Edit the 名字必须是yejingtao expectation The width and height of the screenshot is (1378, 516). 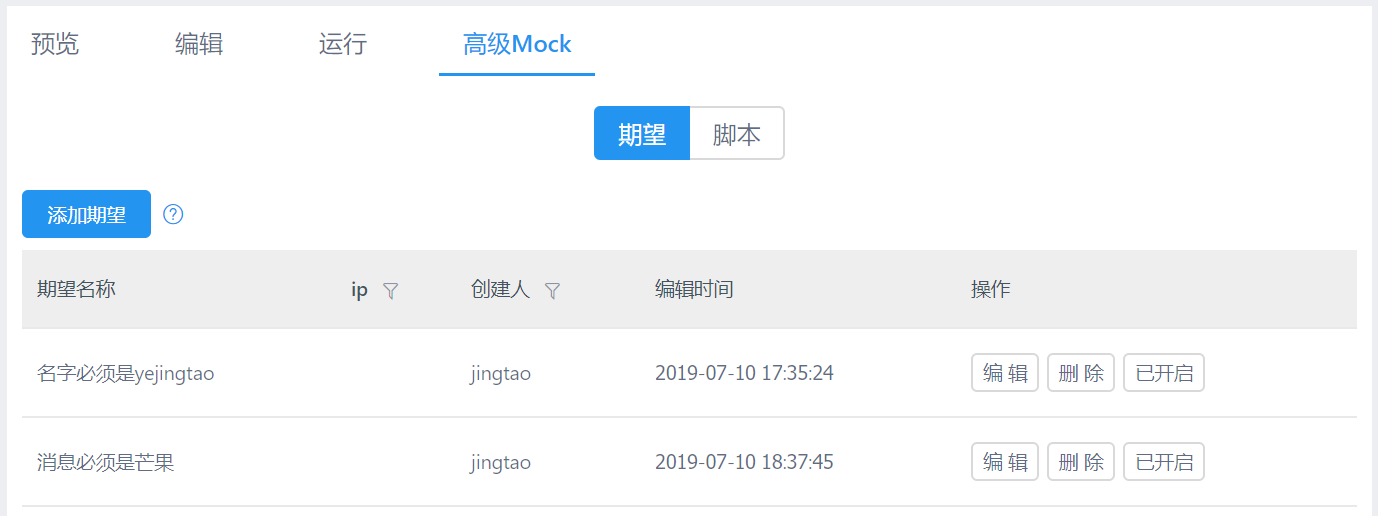tap(1005, 373)
